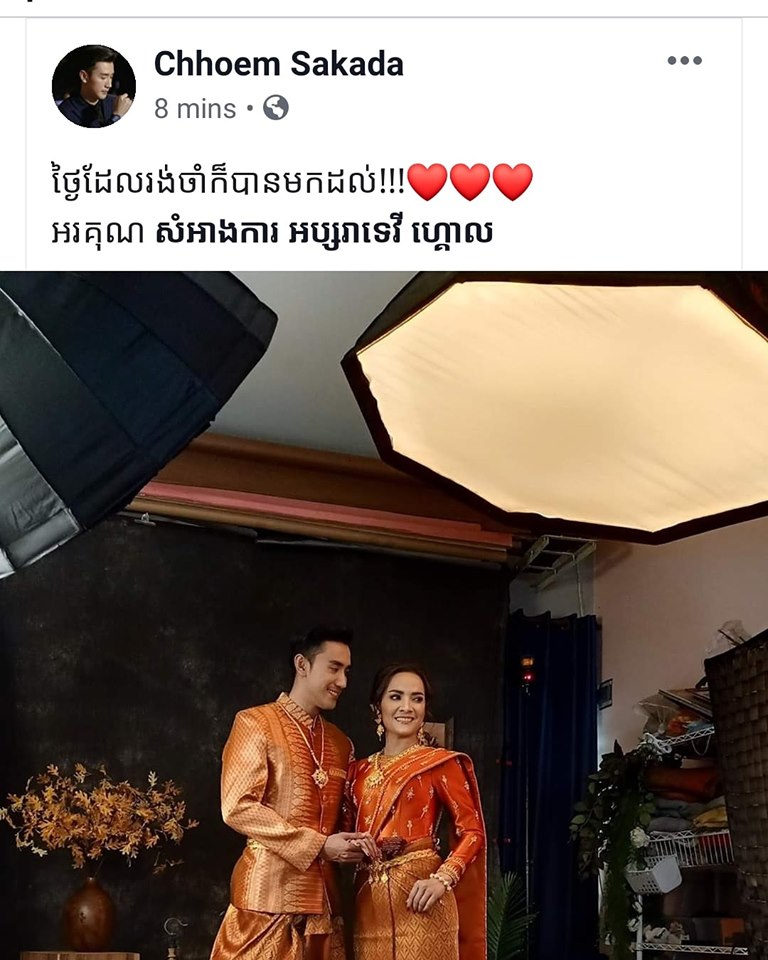Open the tagged page សំអាងការ អប្សរាទេវី ហ្គោល
Image resolution: width=768 pixels, height=960 pixels.
point(325,236)
